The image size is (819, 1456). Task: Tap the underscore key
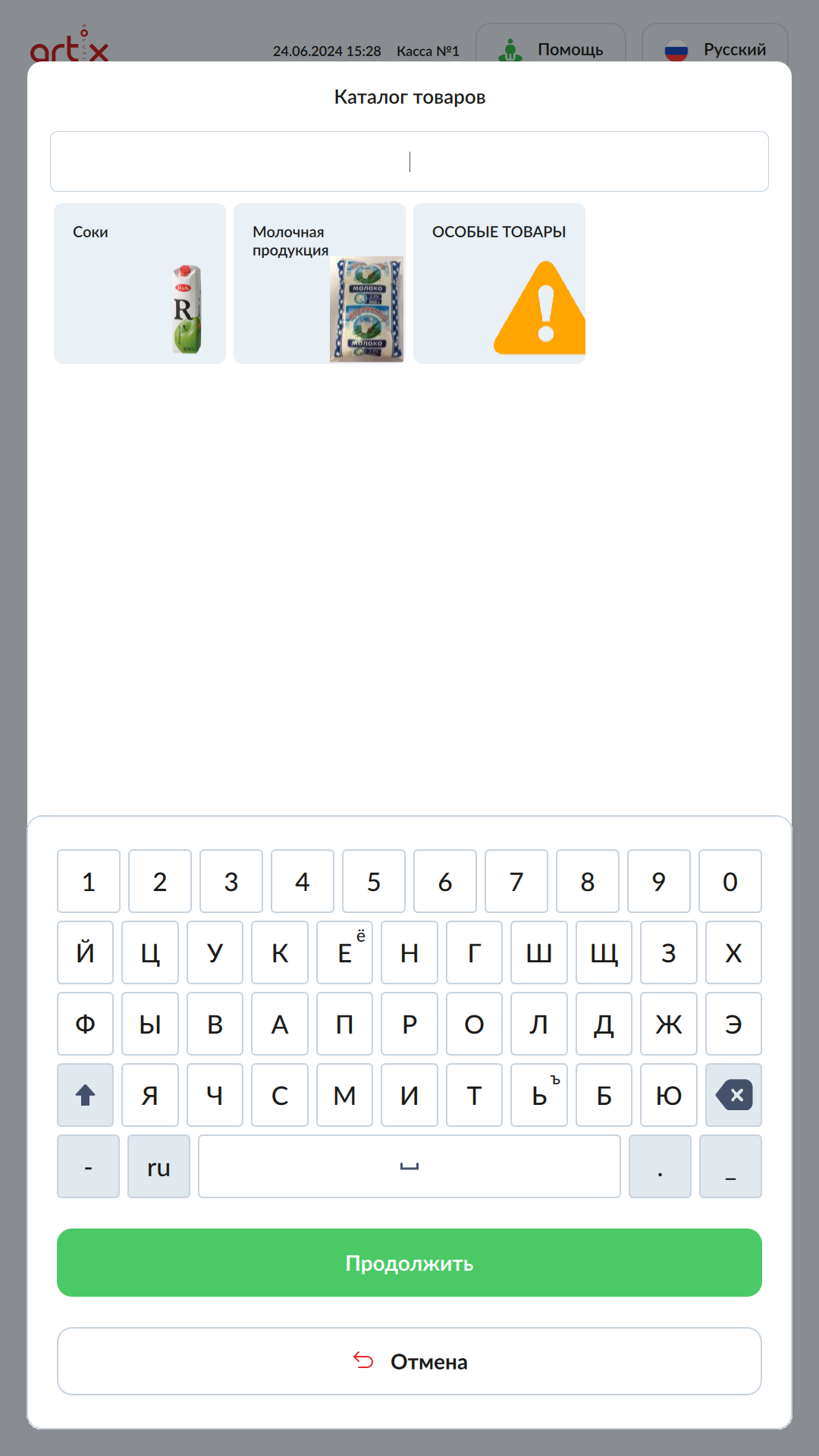(x=730, y=1166)
